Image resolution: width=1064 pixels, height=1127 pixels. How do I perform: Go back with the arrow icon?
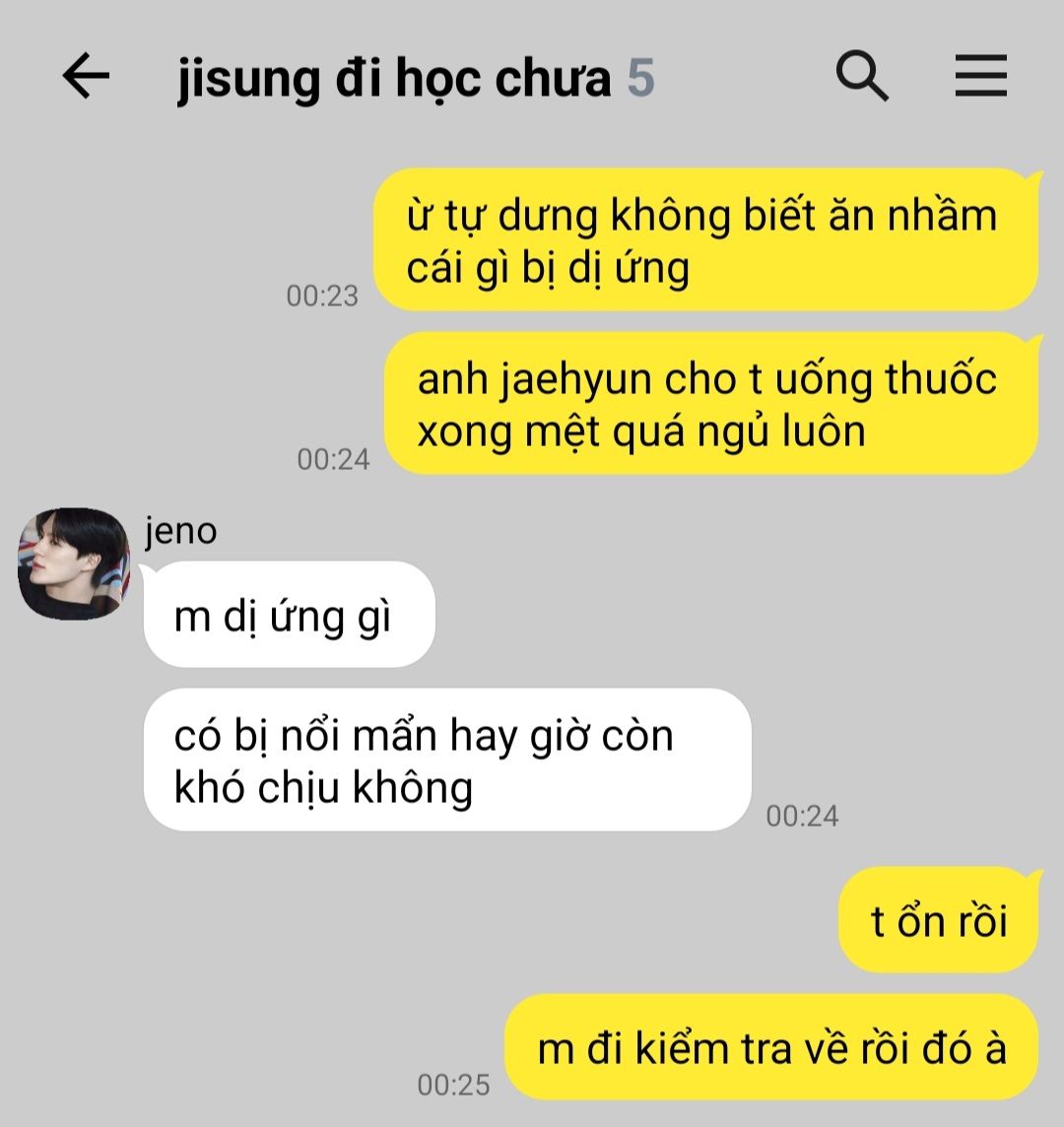click(x=86, y=77)
